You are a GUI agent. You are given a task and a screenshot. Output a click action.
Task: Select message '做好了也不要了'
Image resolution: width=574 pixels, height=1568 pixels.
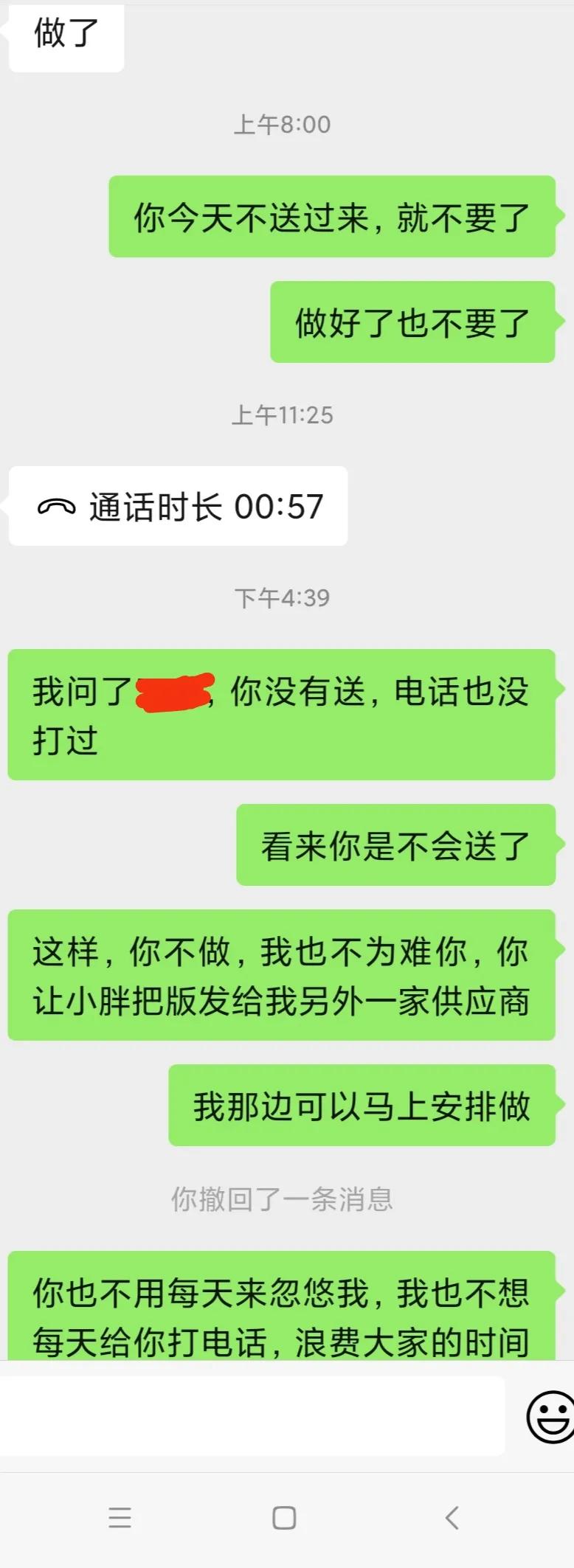point(412,322)
